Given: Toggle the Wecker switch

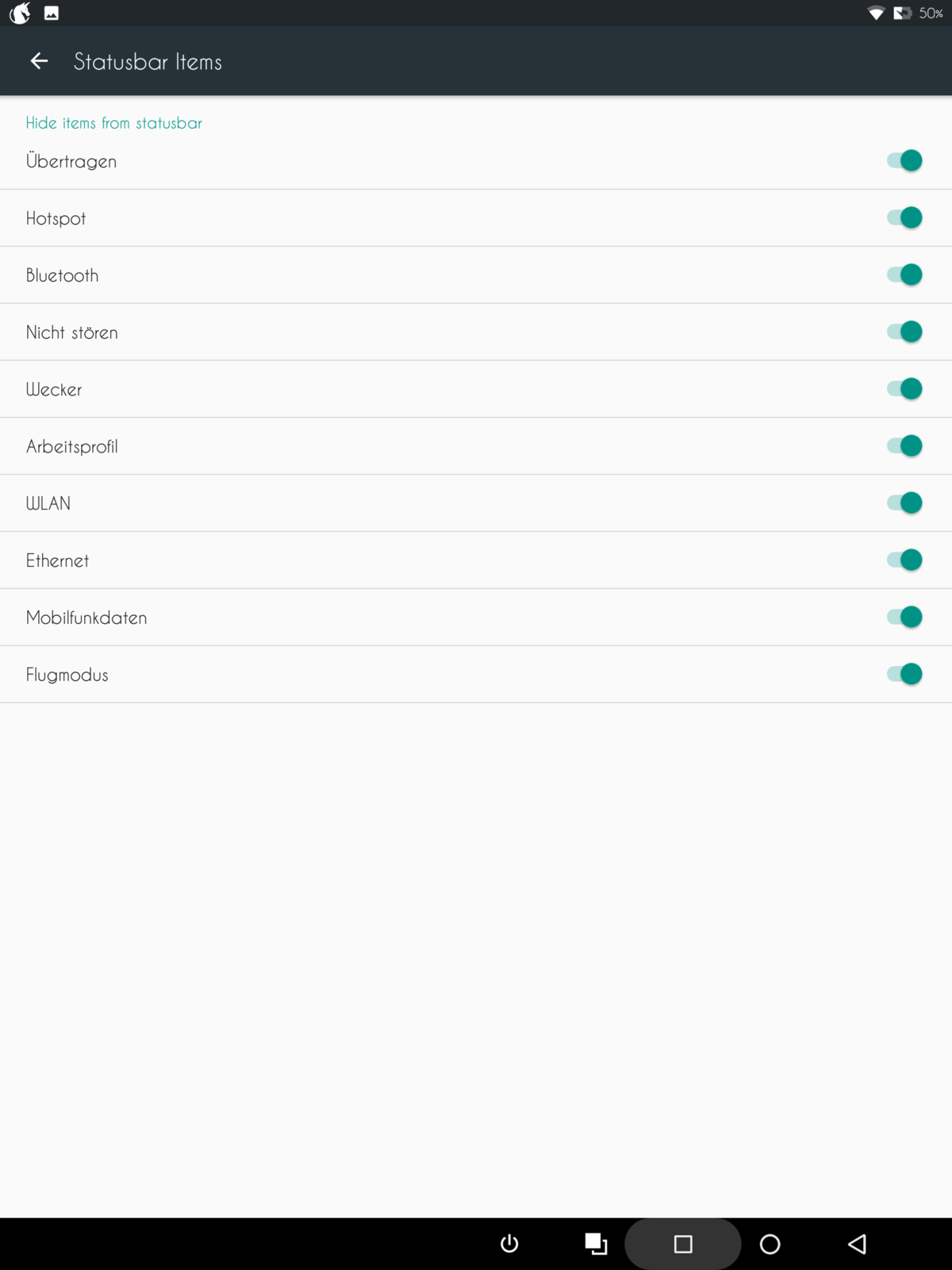Looking at the screenshot, I should 904,389.
